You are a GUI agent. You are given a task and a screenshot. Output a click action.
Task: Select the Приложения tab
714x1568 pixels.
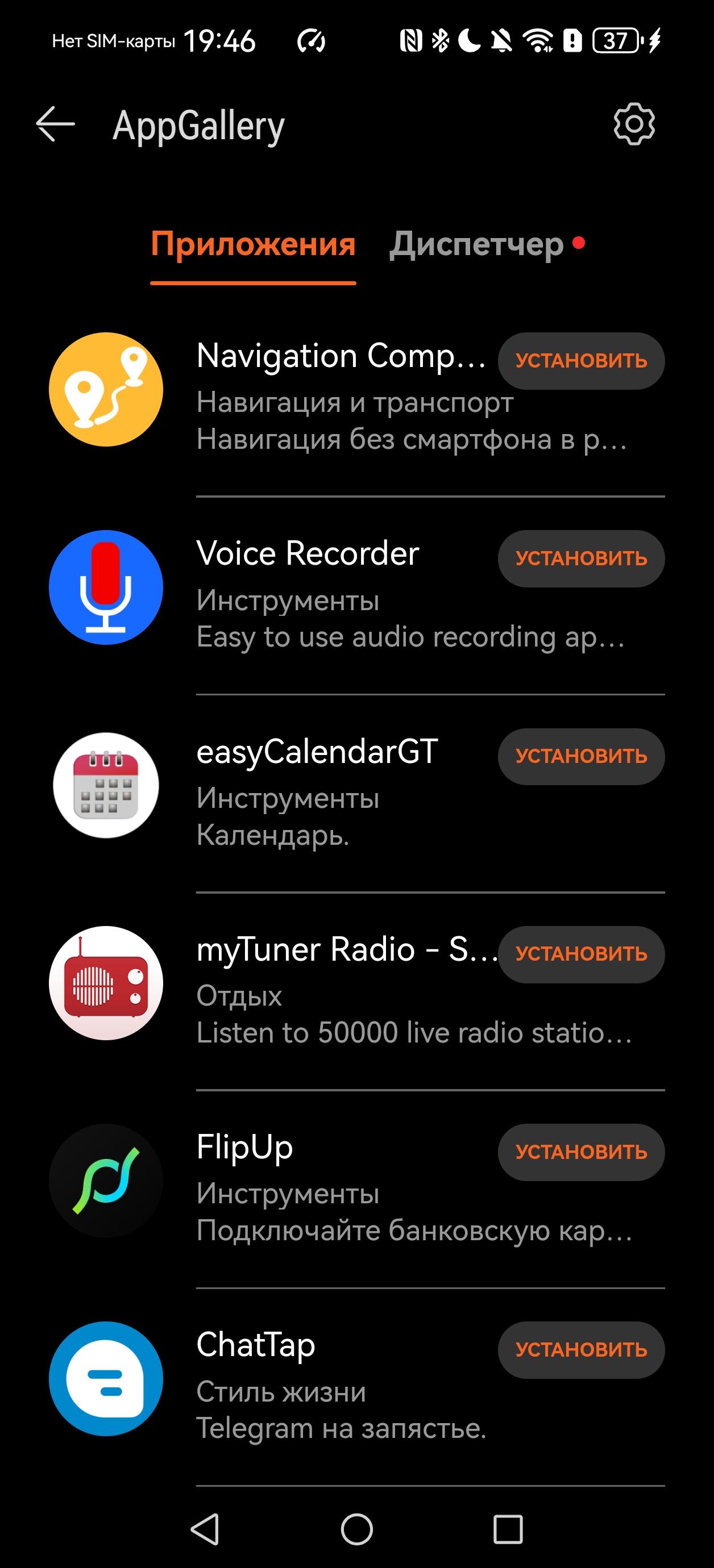(x=253, y=245)
